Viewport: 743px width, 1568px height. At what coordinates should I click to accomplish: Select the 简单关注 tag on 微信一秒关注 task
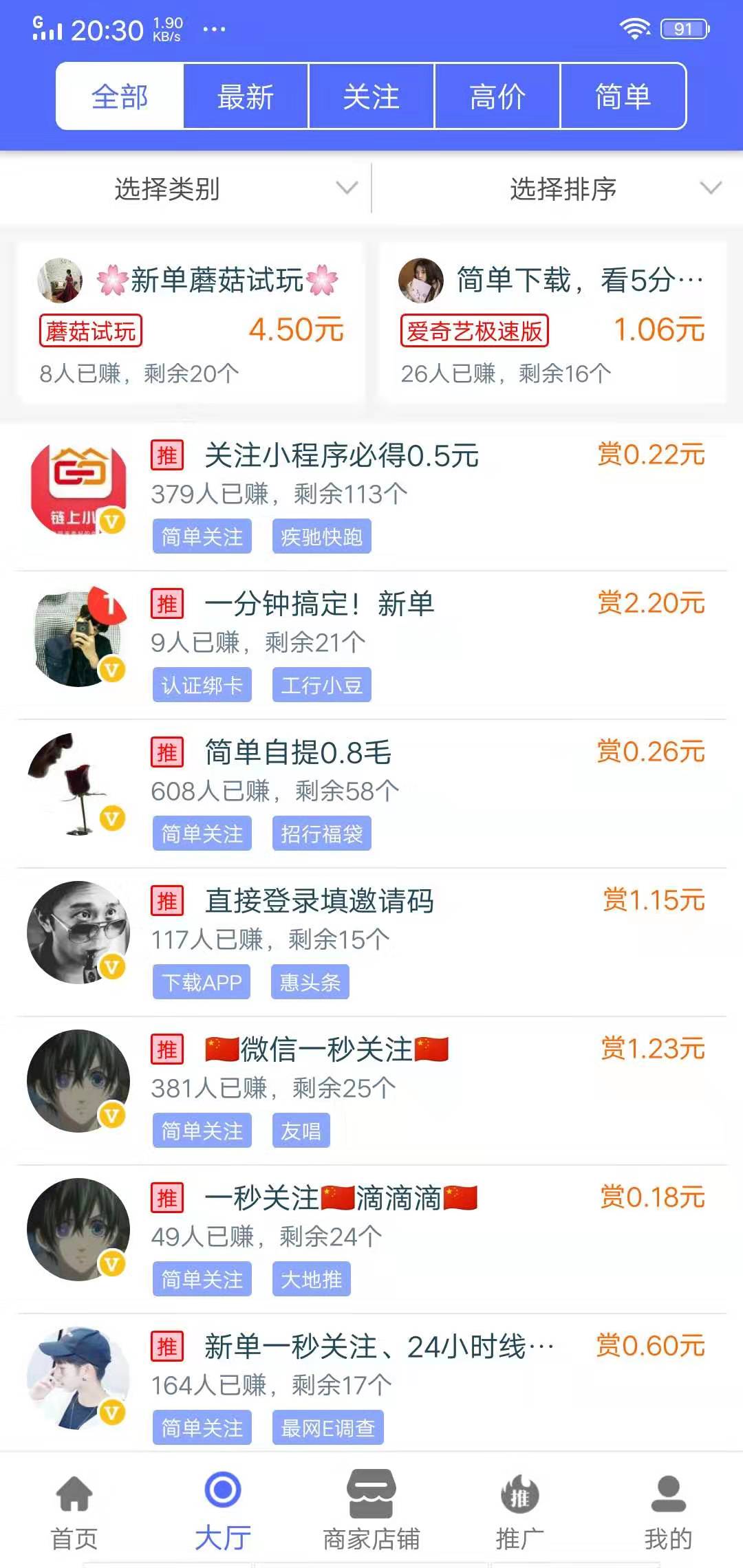[202, 1130]
